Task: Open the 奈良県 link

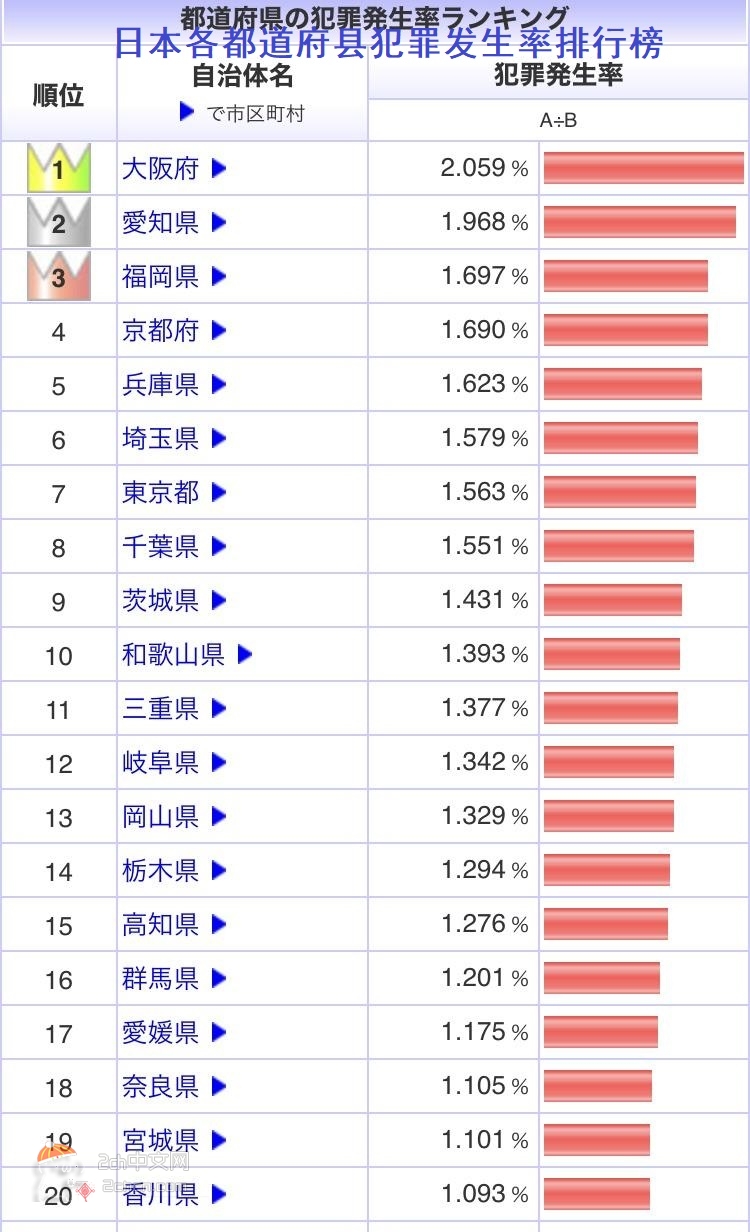Action: click(x=160, y=1087)
